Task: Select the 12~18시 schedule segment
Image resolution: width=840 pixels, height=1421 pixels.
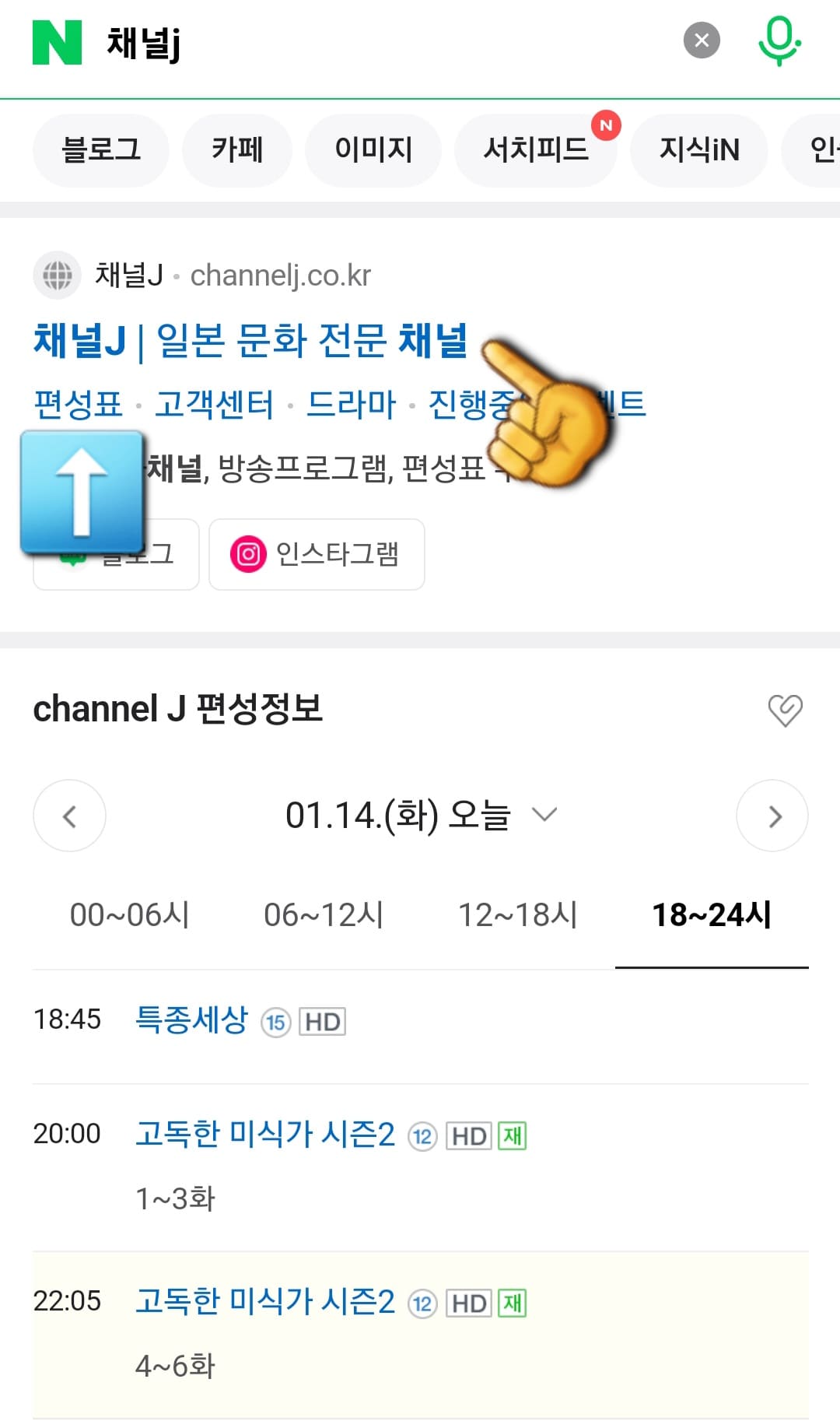Action: coord(517,915)
